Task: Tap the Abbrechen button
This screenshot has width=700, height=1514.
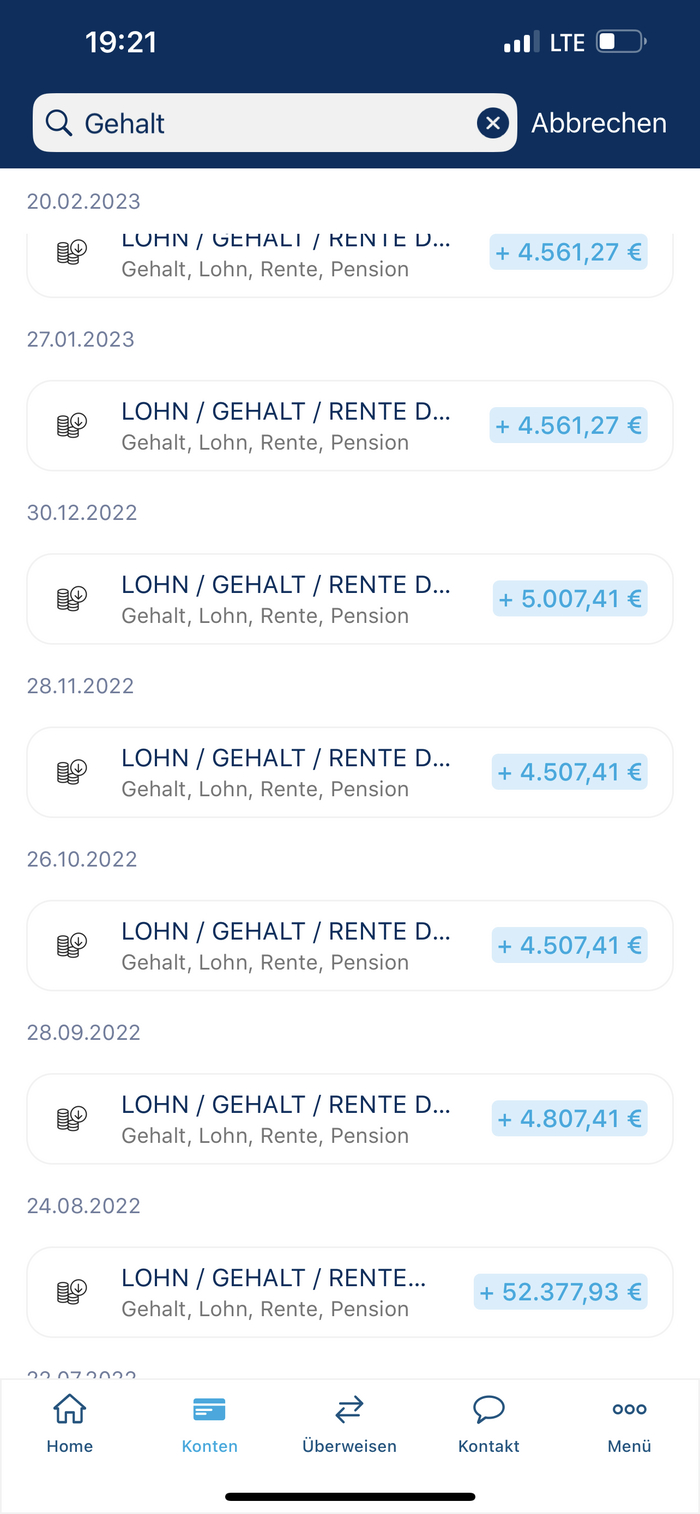Action: click(x=598, y=123)
